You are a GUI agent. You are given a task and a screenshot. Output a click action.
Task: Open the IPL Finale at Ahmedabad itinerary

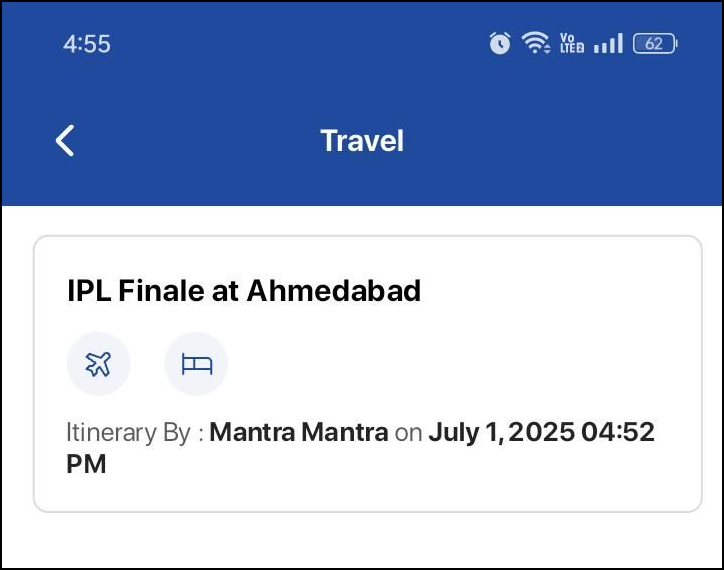tap(243, 291)
